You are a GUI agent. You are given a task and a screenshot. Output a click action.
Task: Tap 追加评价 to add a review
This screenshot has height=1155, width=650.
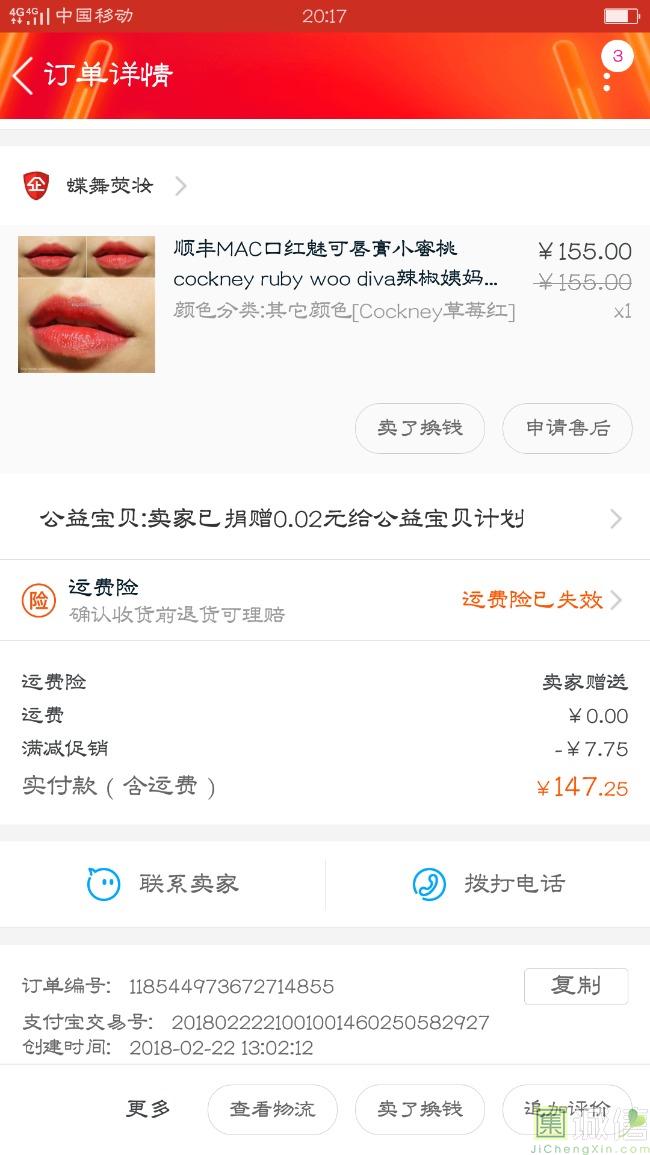(567, 1109)
